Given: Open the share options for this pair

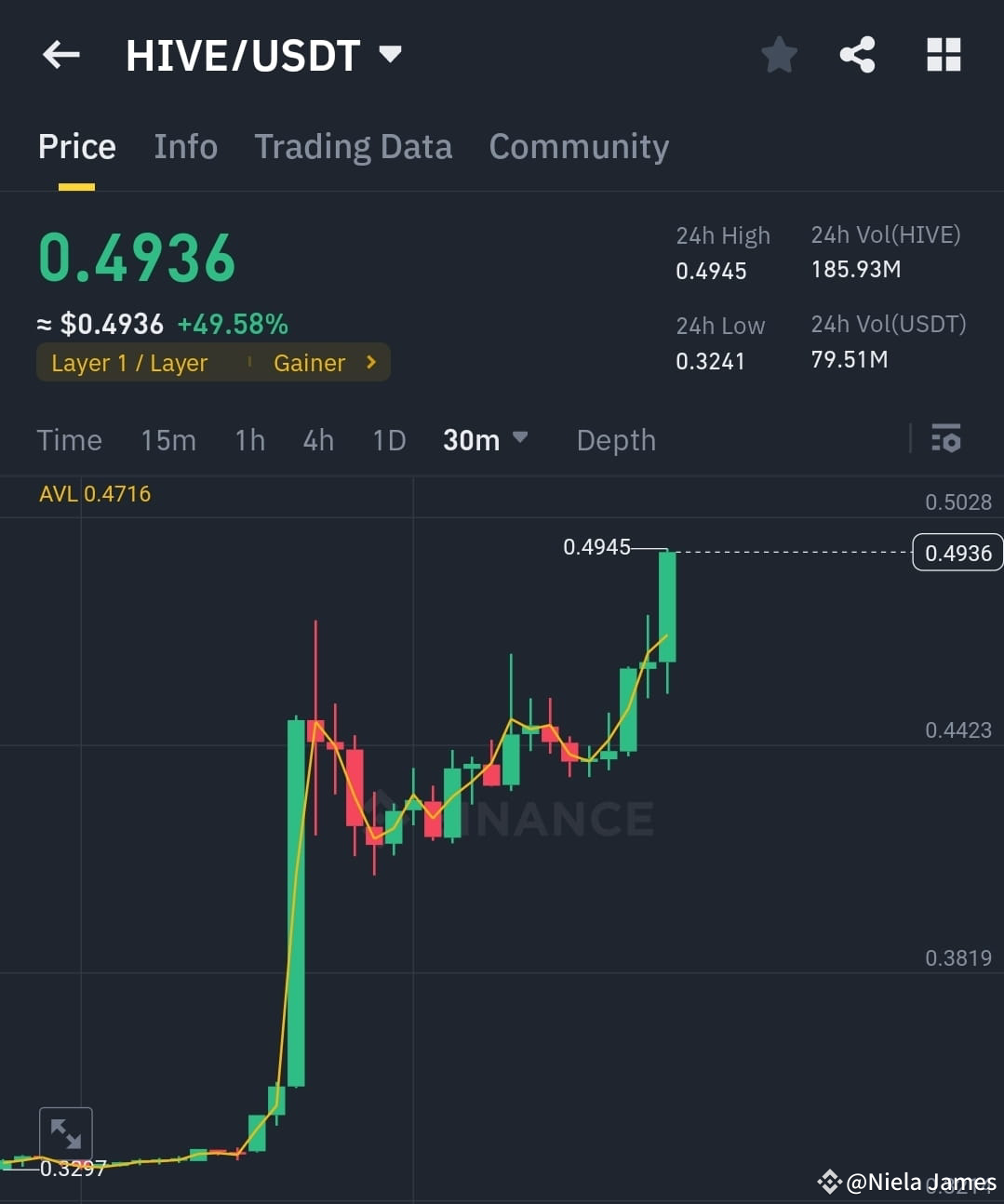Looking at the screenshot, I should click(x=857, y=55).
